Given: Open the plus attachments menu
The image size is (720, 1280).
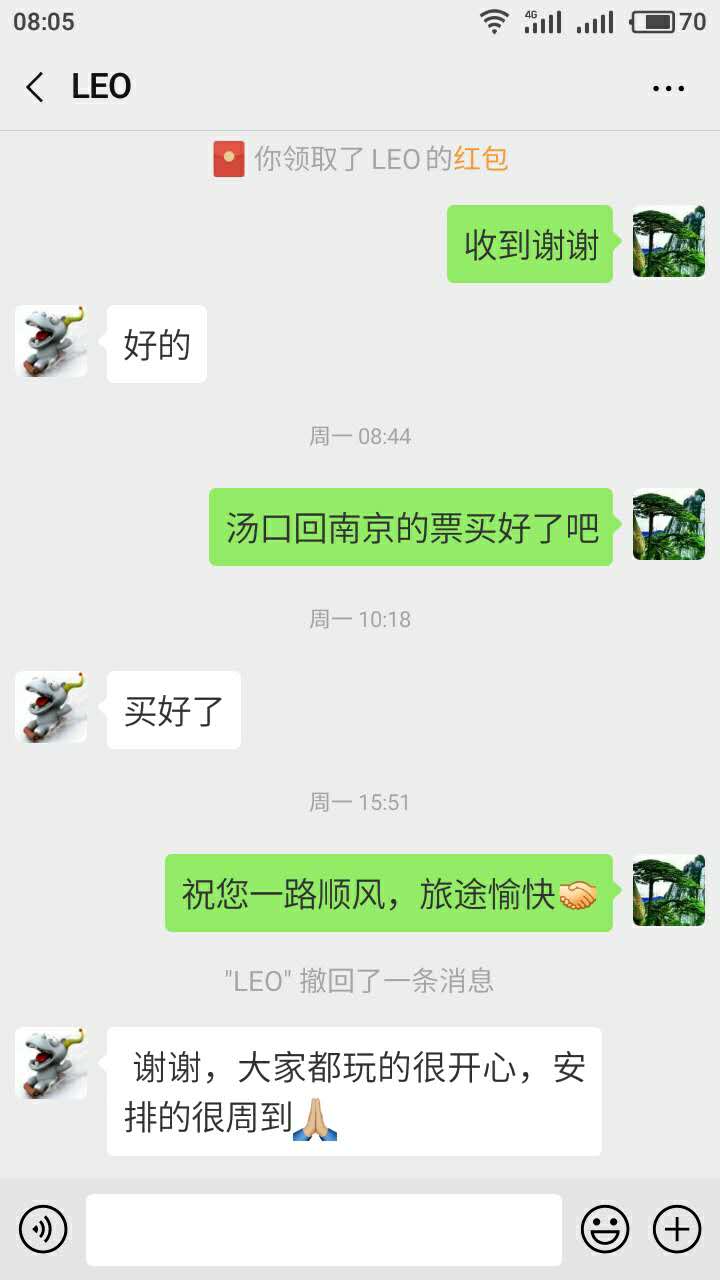Looking at the screenshot, I should (x=677, y=1229).
